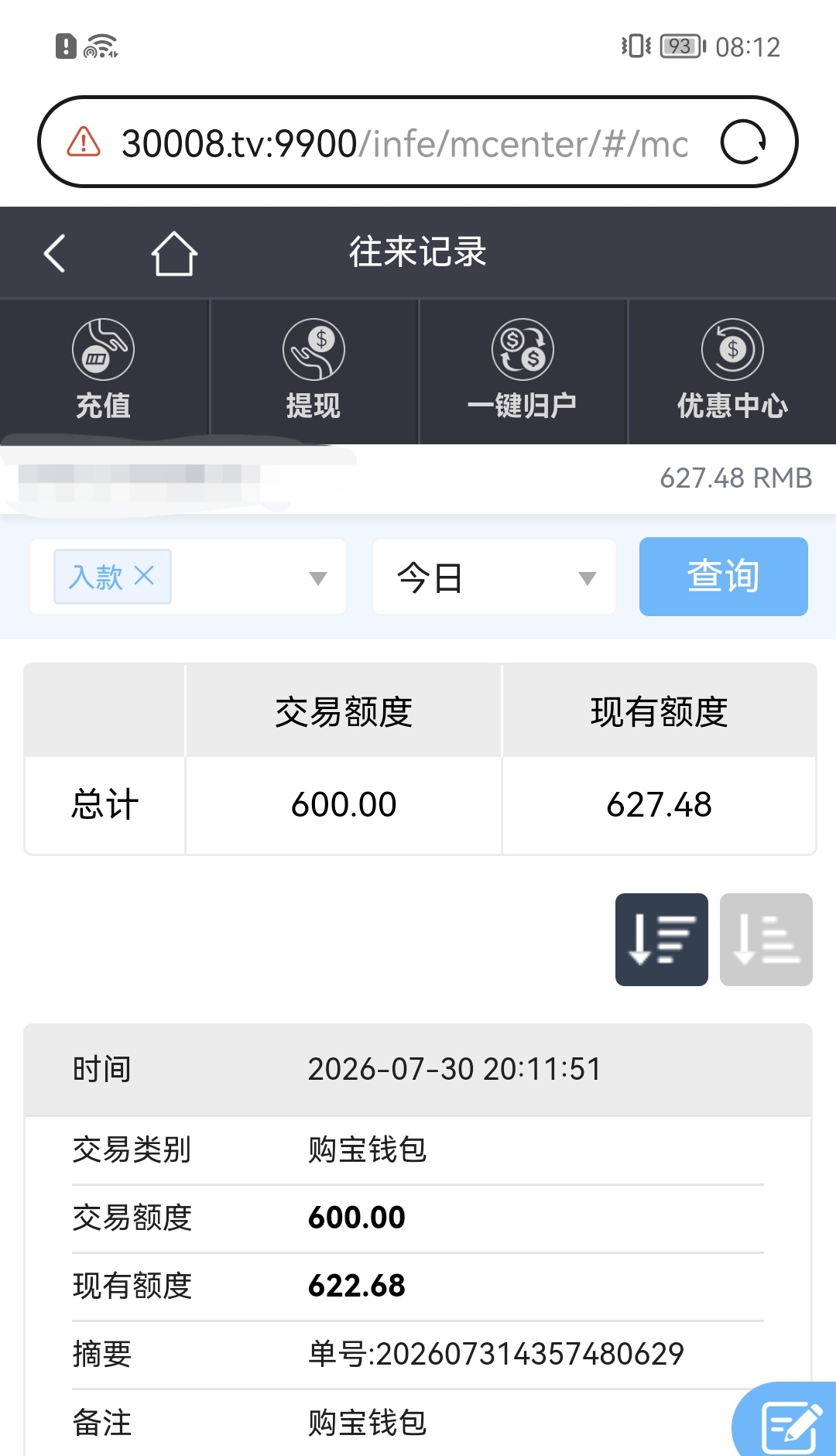836x1456 pixels.
Task: Sort records in ascending order
Action: click(x=766, y=940)
